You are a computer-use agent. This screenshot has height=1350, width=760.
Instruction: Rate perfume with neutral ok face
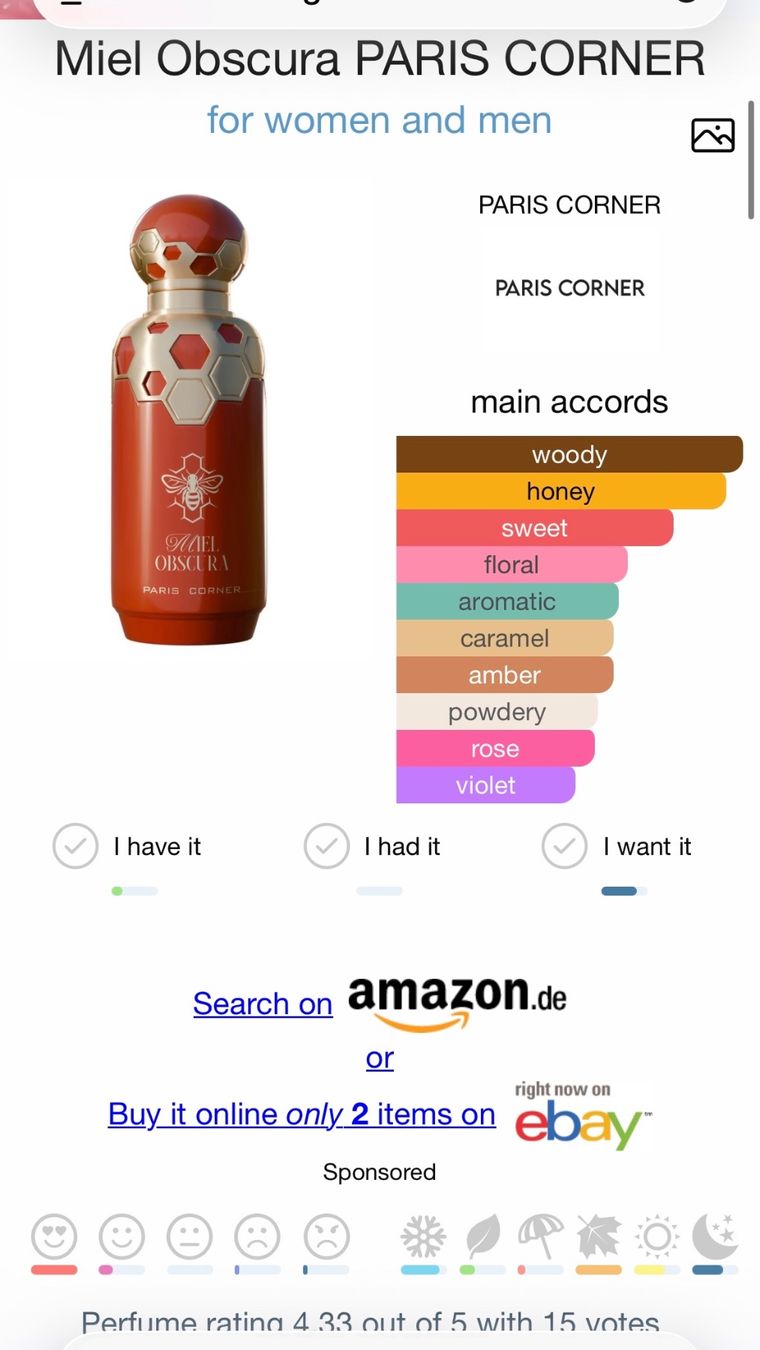point(190,1237)
